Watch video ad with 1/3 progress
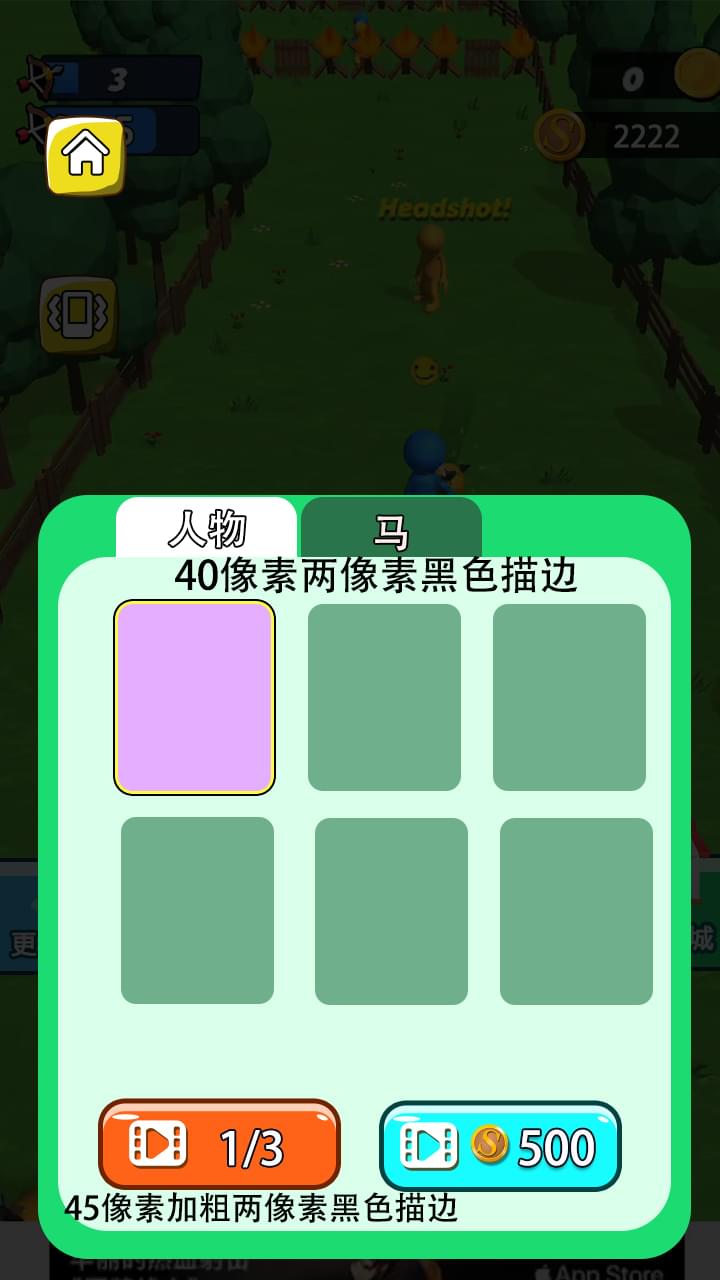 tap(219, 1145)
